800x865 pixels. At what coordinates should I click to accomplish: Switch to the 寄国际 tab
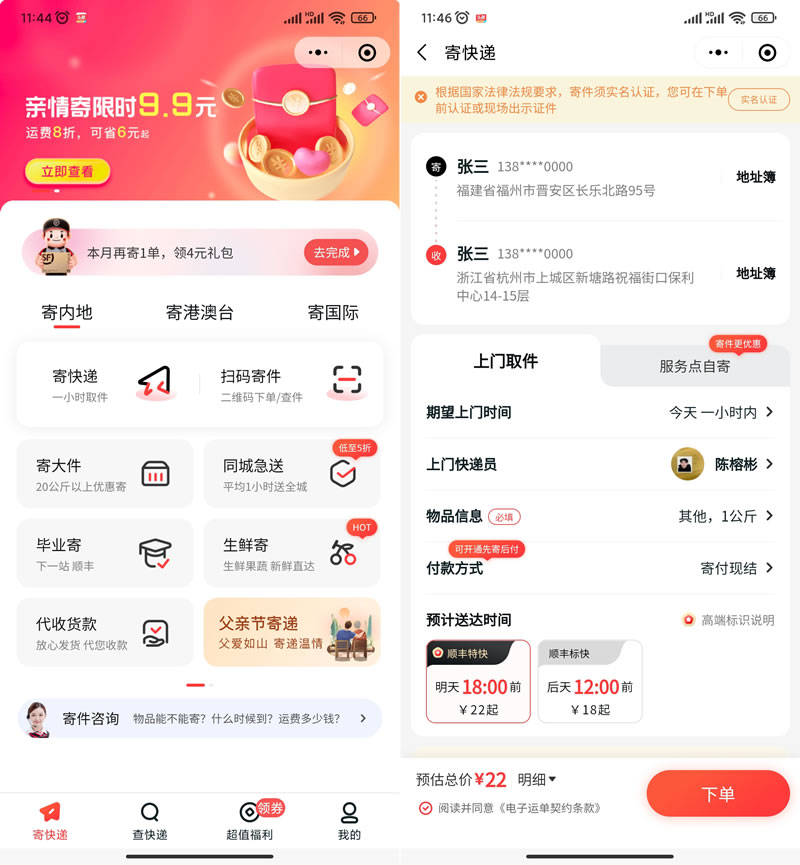[x=333, y=313]
